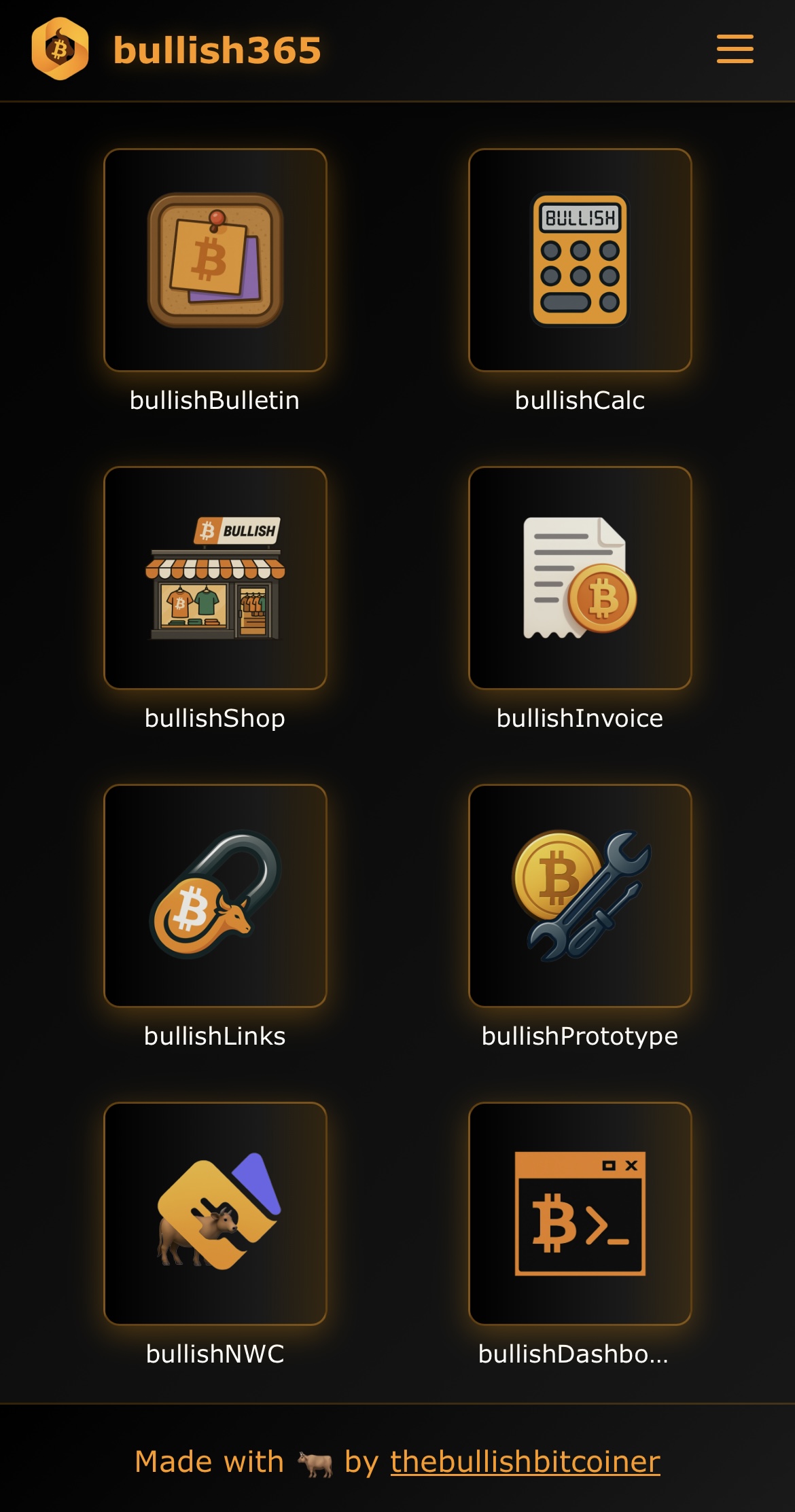Viewport: 795px width, 1512px height.
Task: Tap the bullish365 logo in header
Action: [60, 49]
